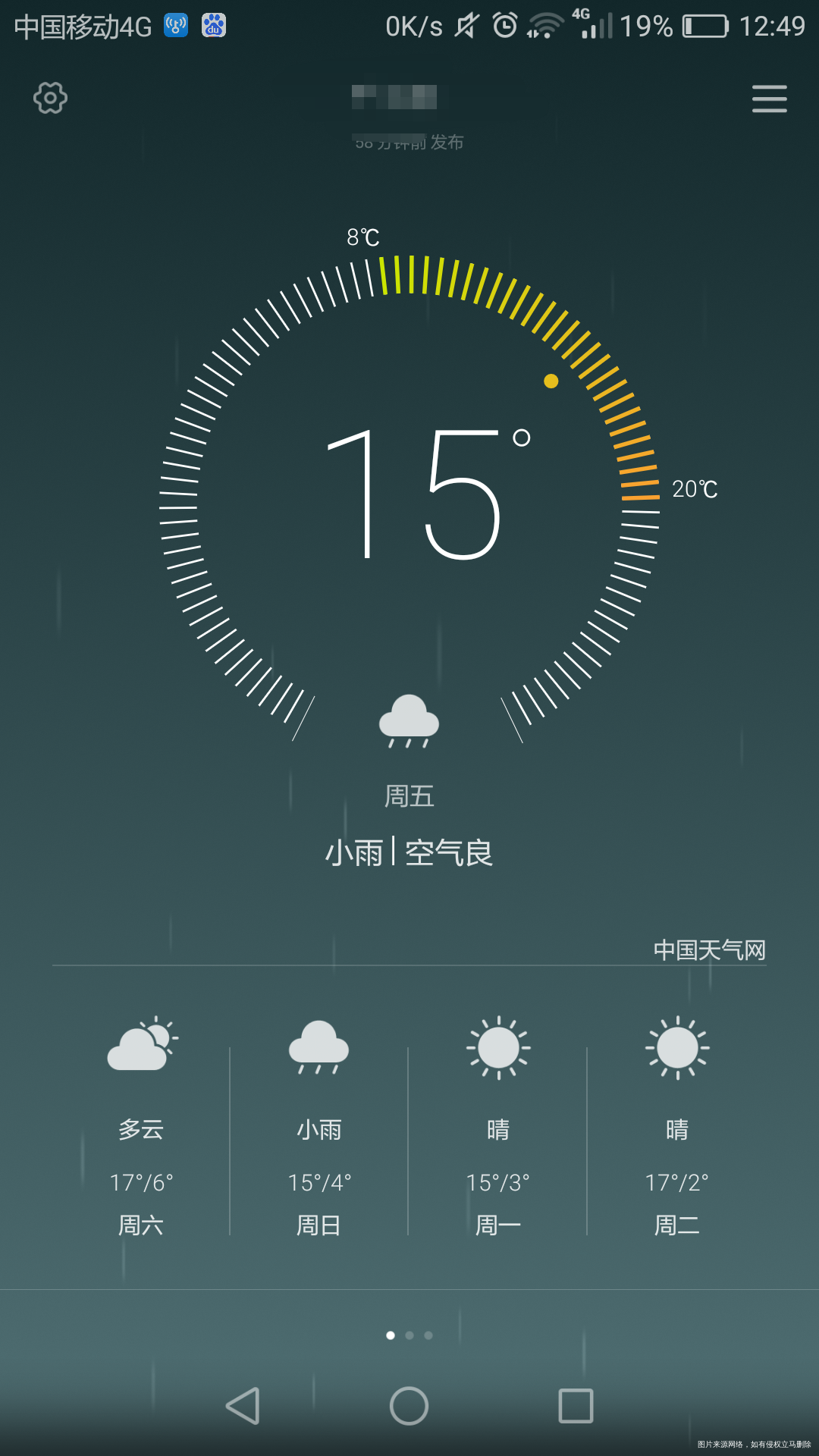Open the hamburger menu

(769, 99)
